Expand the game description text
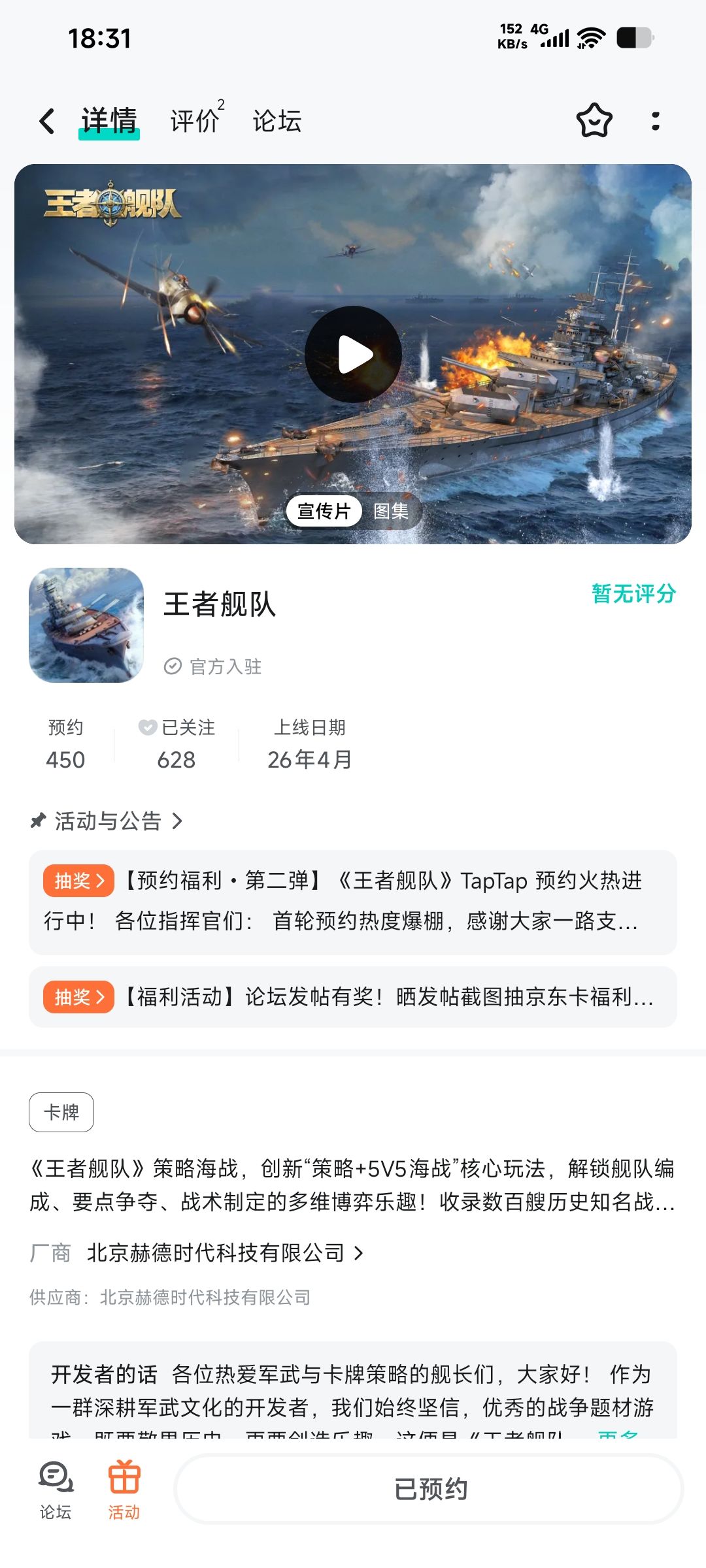This screenshot has height=1568, width=706. coord(353,1184)
